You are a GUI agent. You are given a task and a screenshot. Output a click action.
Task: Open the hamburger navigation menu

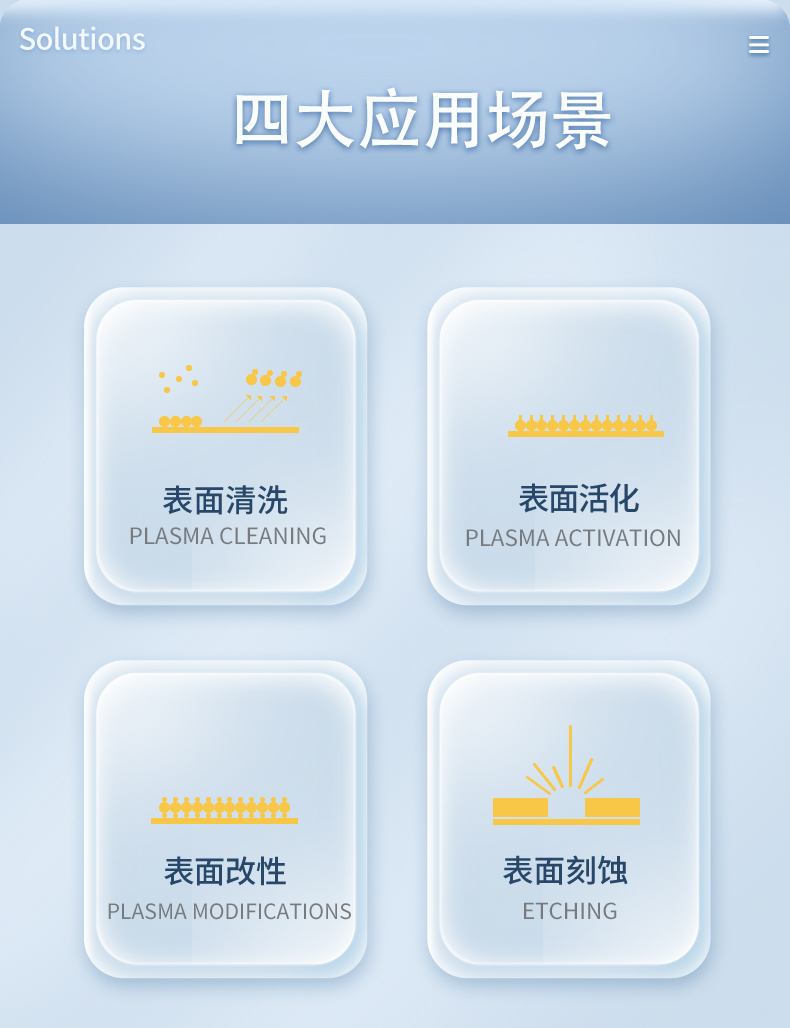(x=759, y=45)
